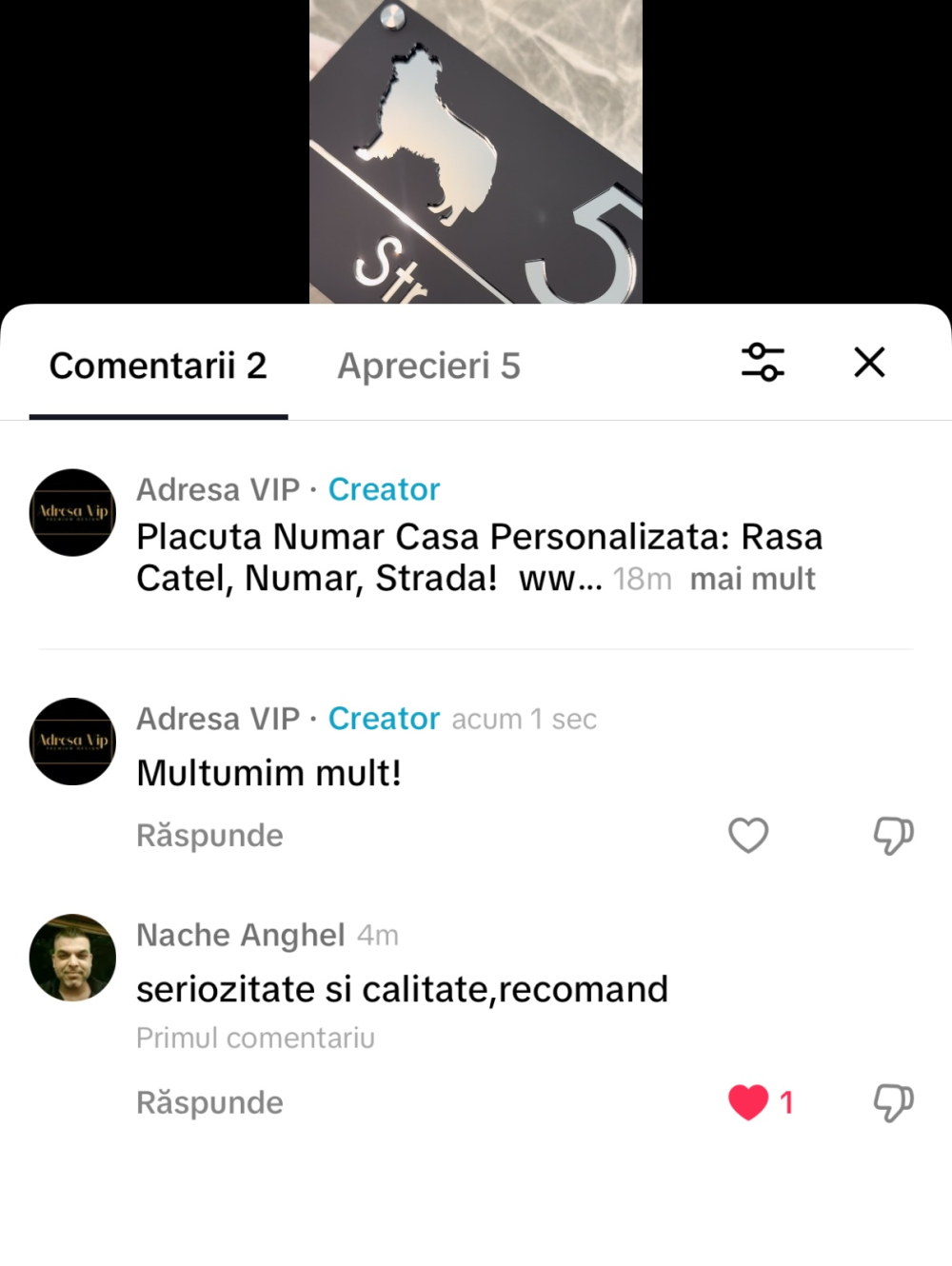The width and height of the screenshot is (952, 1266).
Task: Expand the caption with mai mult
Action: [752, 579]
